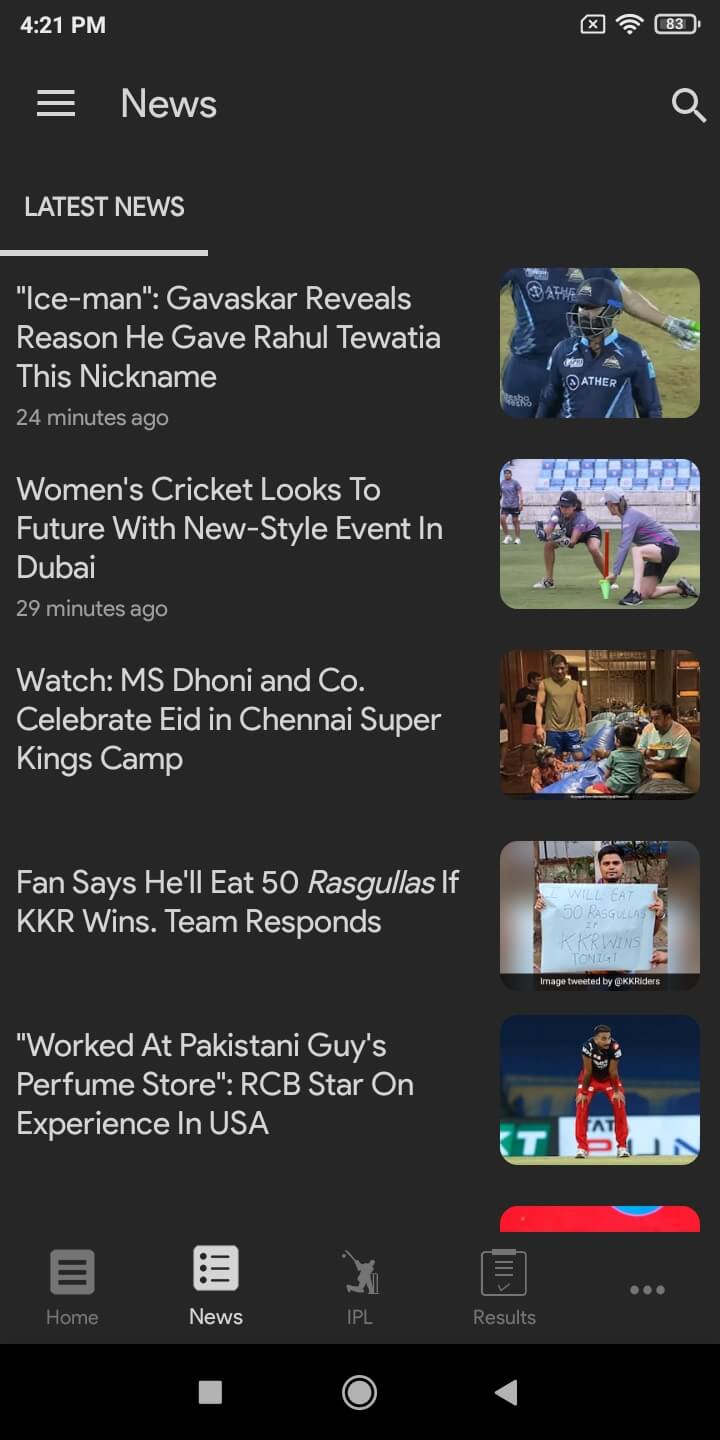Viewport: 720px width, 1440px height.
Task: Read RCB Star perfume store article
Action: [x=214, y=1084]
